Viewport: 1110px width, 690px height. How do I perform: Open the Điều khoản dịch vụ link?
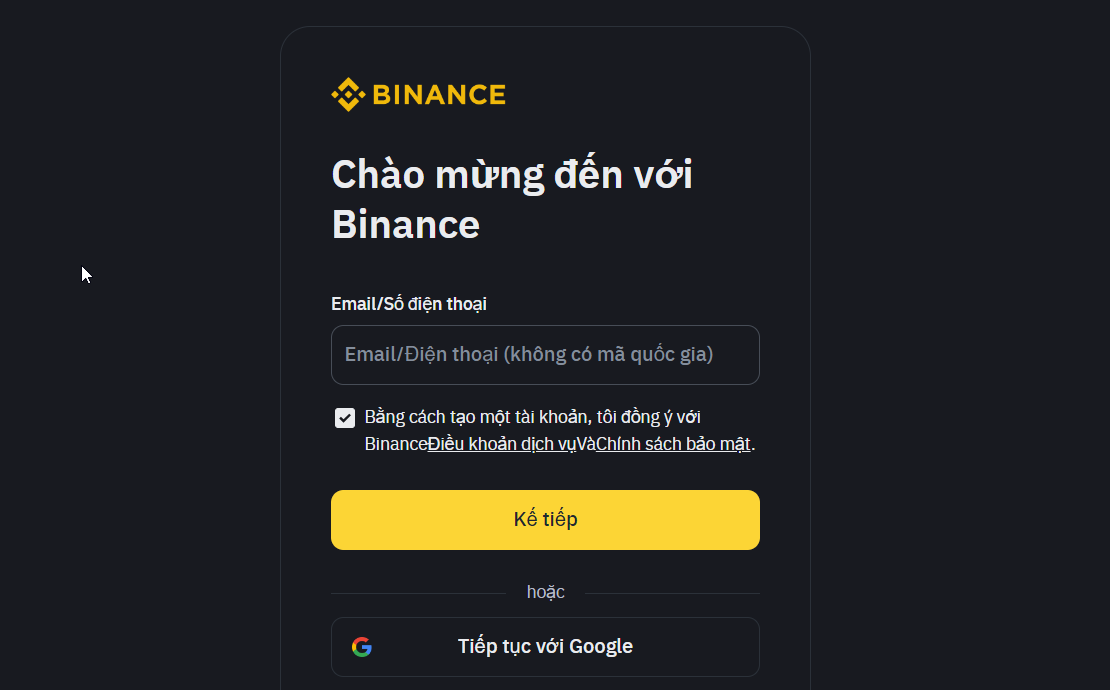[501, 445]
